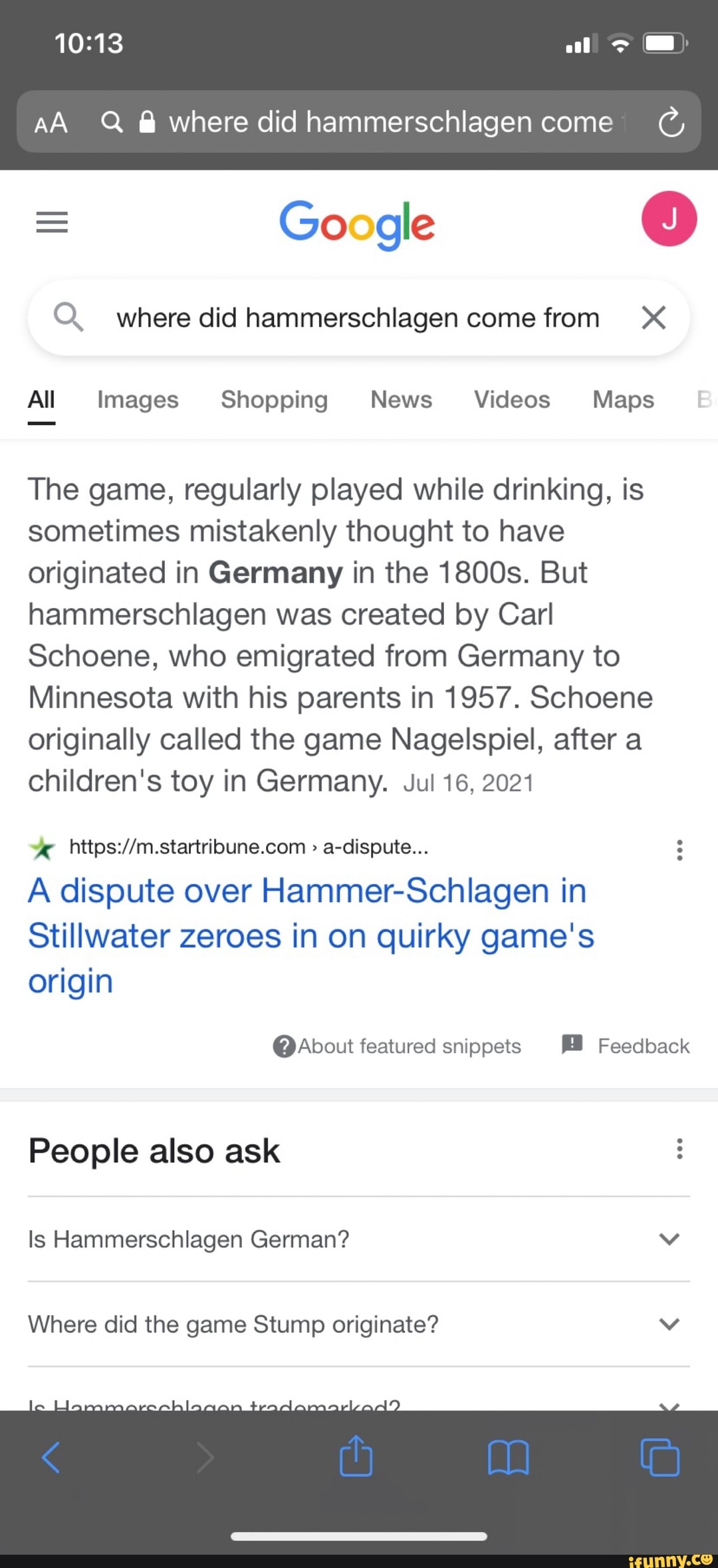Viewport: 718px width, 1568px height.
Task: Open Safari tab switcher
Action: [x=659, y=1457]
